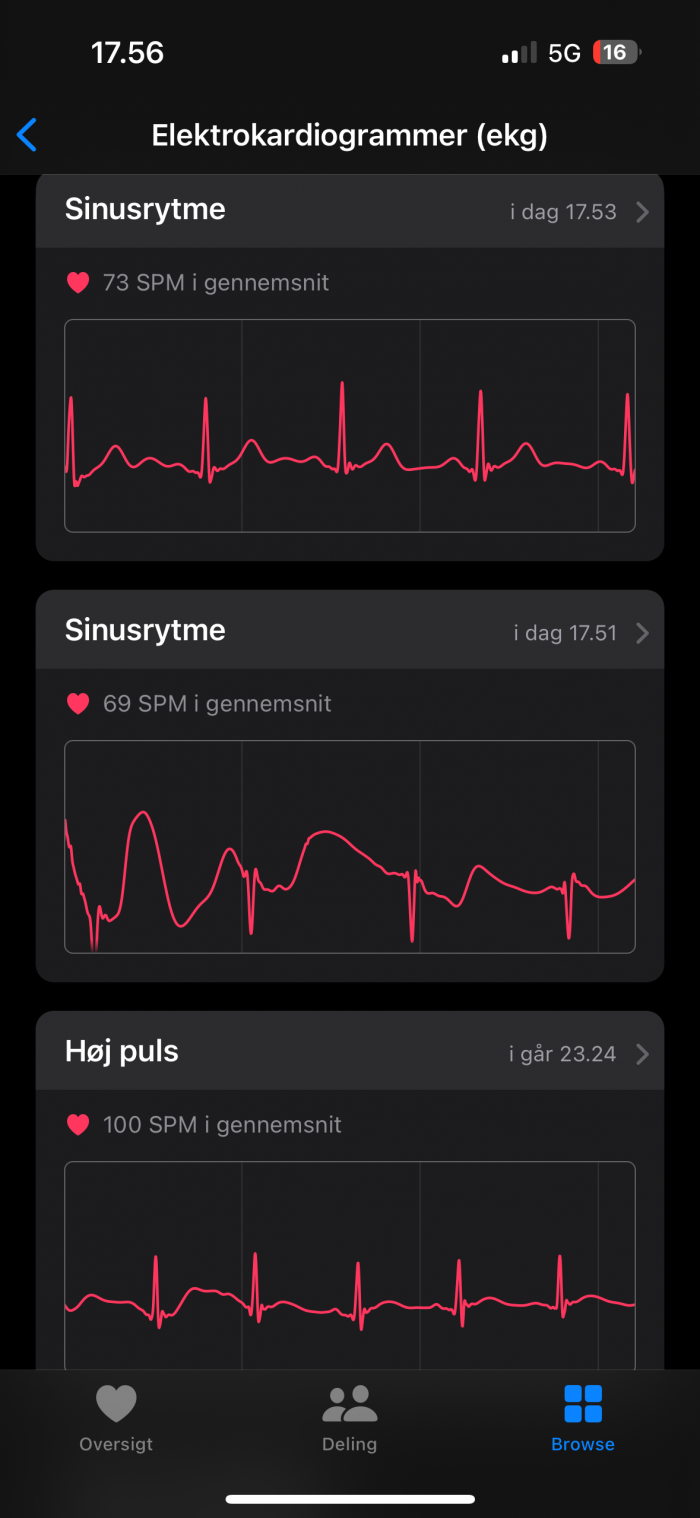The width and height of the screenshot is (700, 1518).
Task: Switch to the Oversigt tab
Action: click(x=116, y=1418)
